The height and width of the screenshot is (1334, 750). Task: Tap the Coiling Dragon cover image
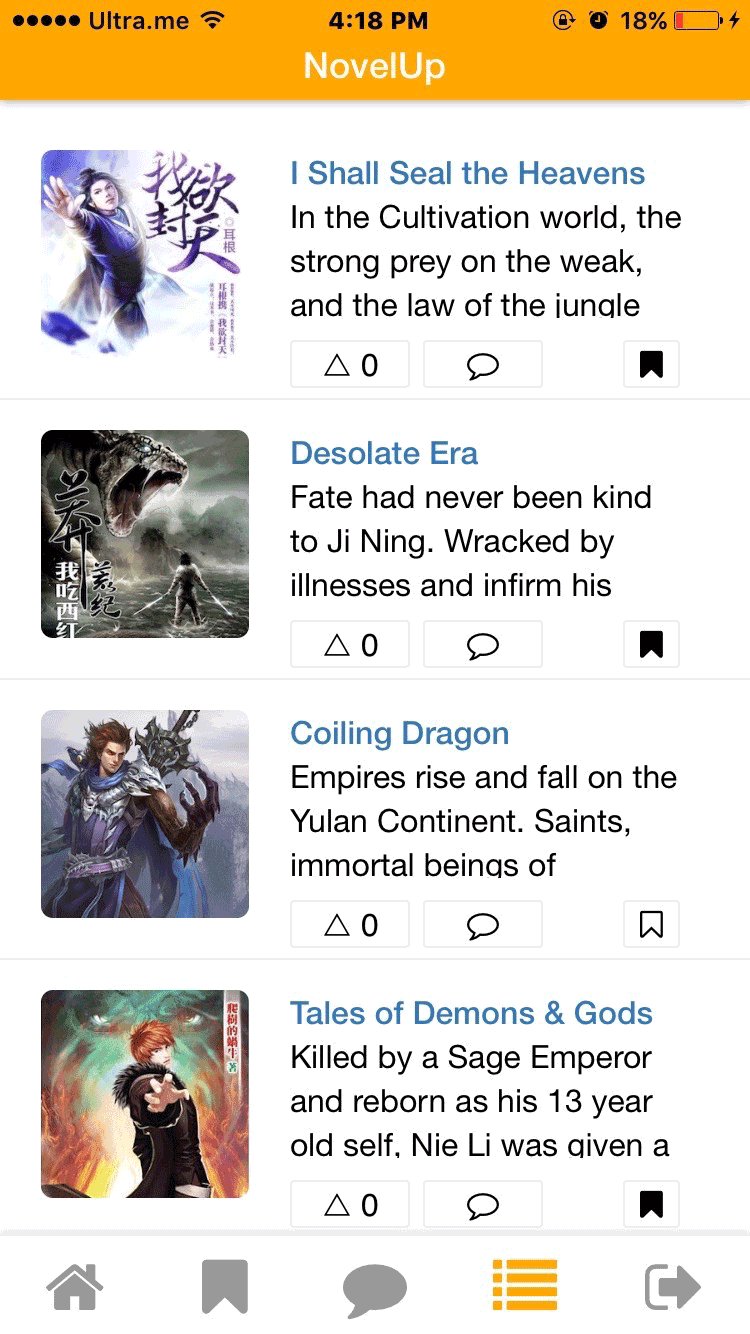144,814
